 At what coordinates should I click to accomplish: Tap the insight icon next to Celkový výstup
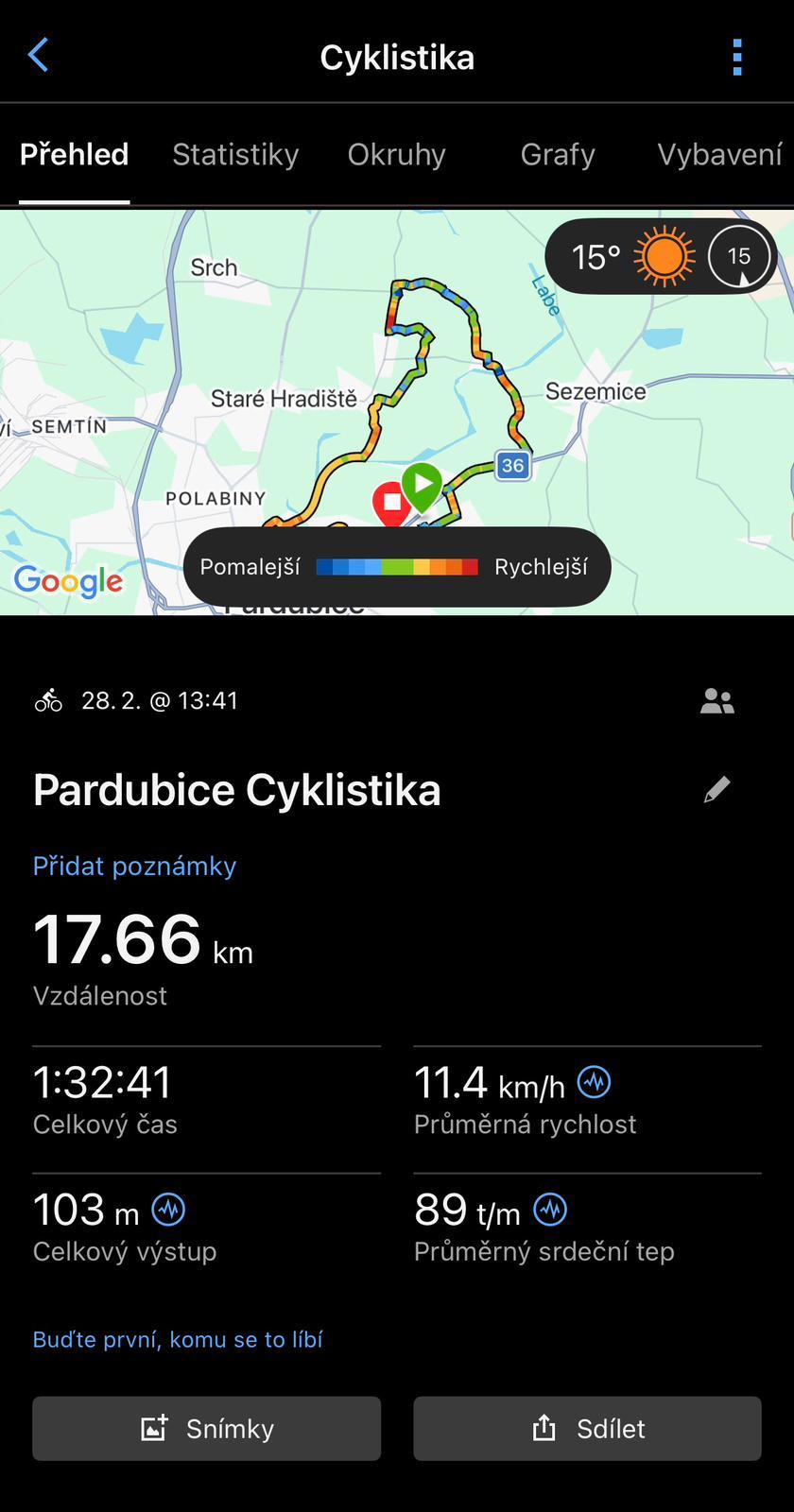tap(169, 1209)
